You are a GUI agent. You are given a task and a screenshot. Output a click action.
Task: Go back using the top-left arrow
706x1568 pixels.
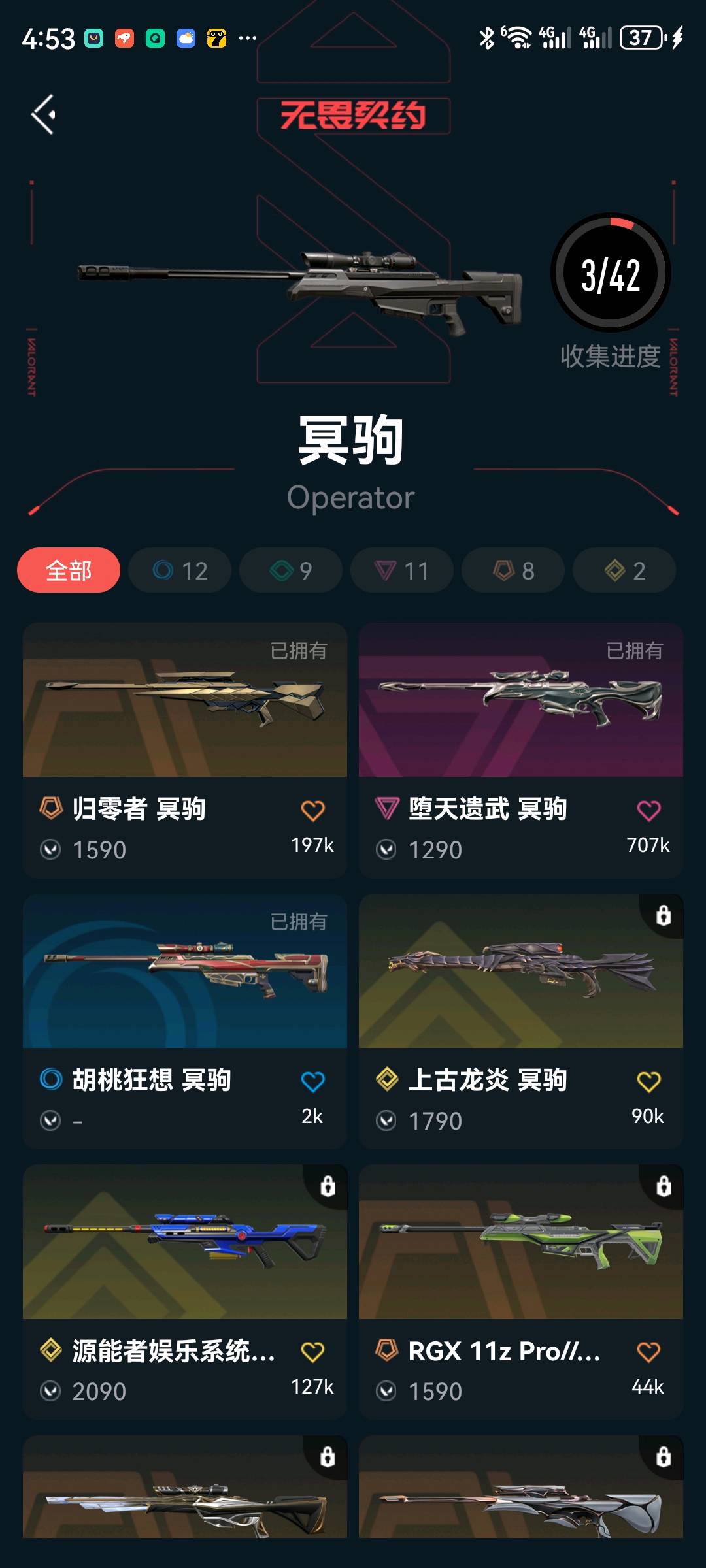pos(44,115)
